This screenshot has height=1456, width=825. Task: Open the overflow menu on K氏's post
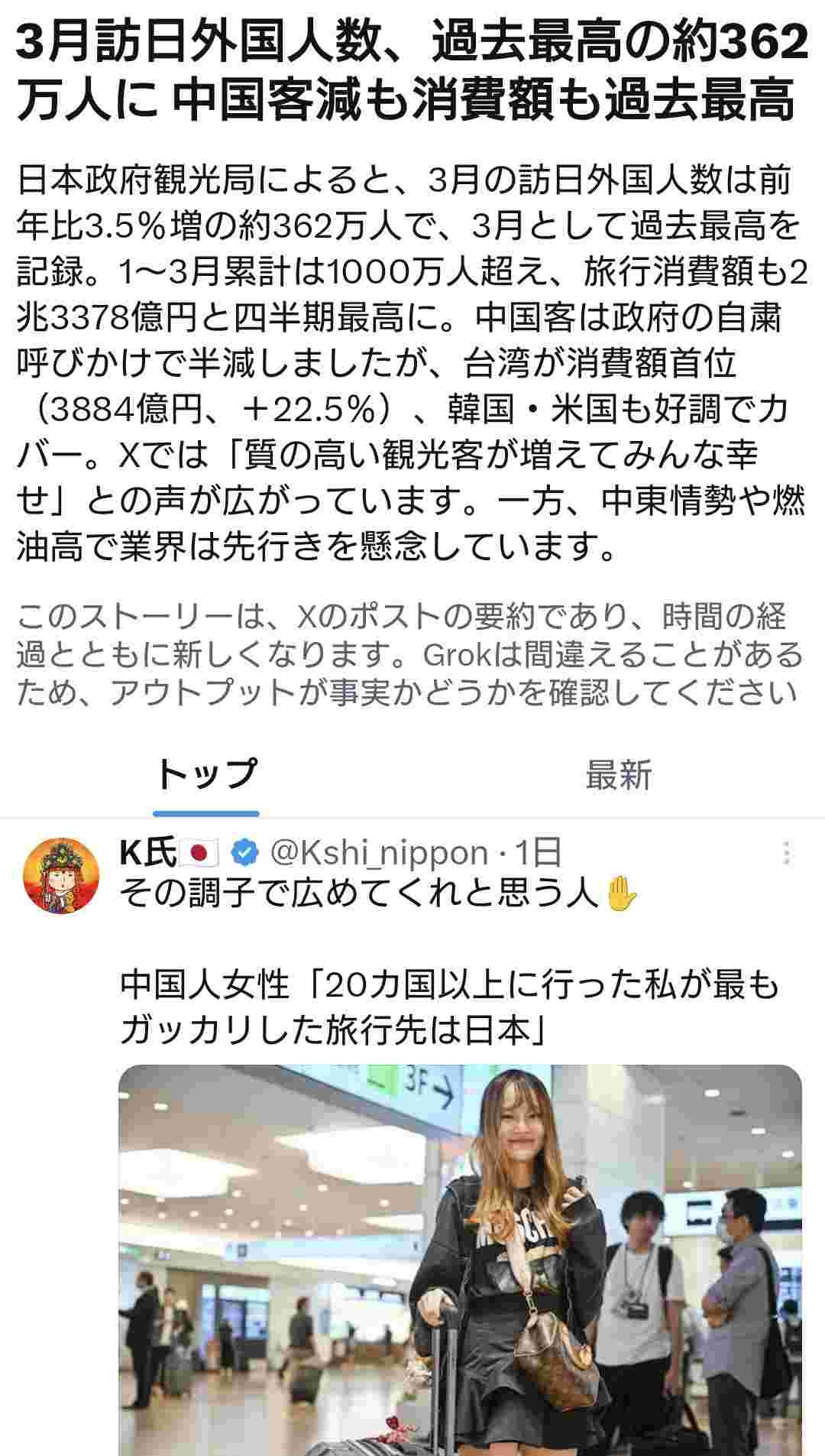pos(786,853)
